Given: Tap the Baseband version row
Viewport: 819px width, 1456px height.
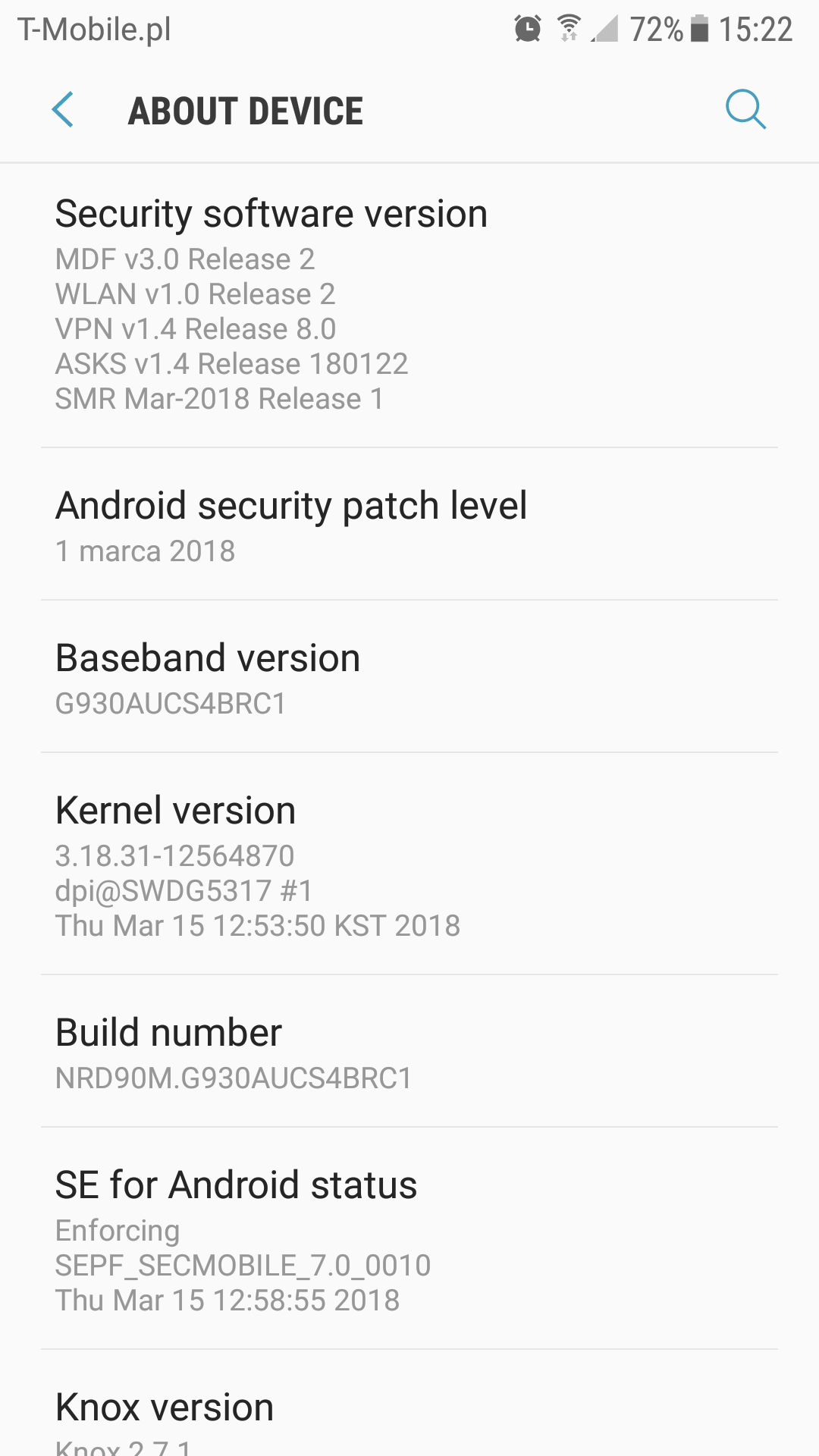Looking at the screenshot, I should (x=409, y=678).
